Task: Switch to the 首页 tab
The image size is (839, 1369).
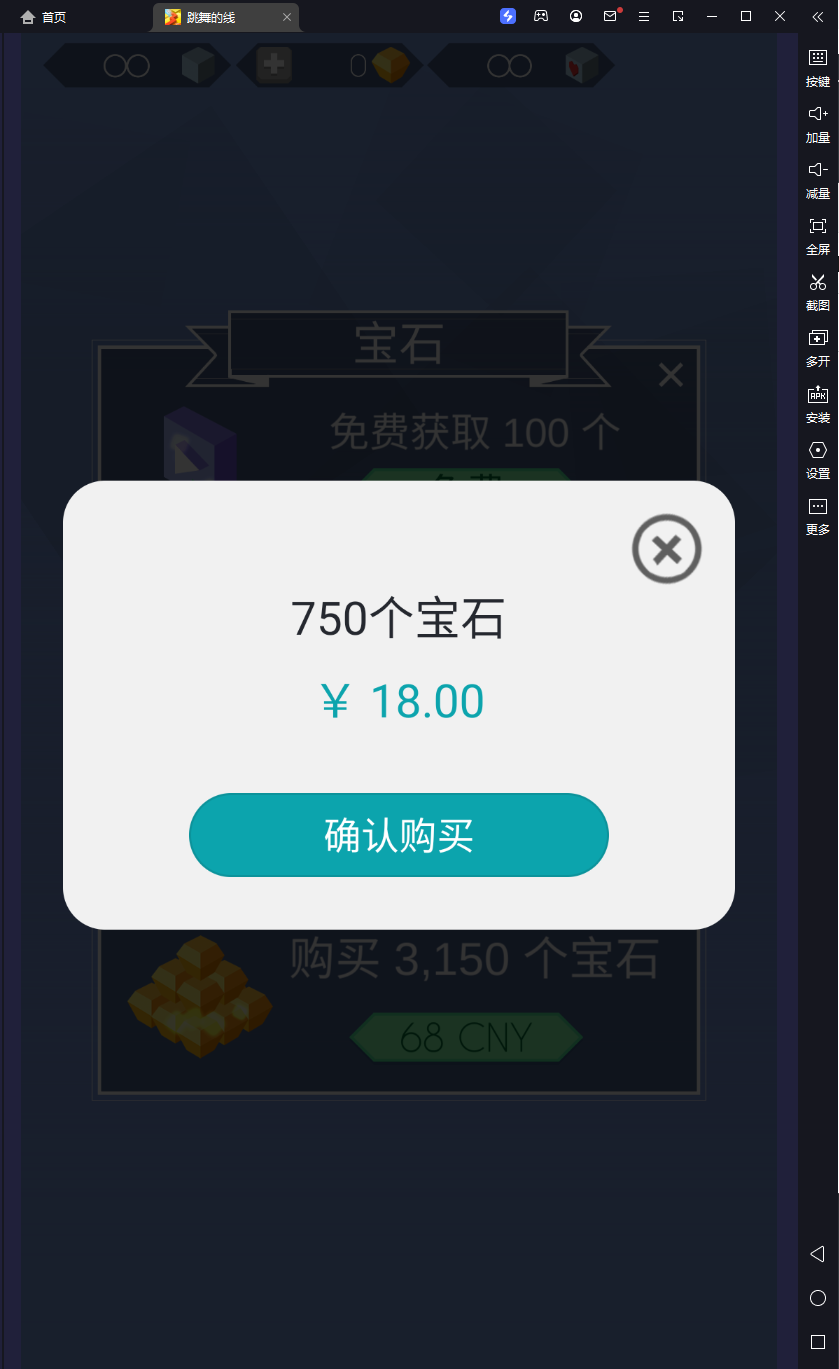Action: pyautogui.click(x=44, y=17)
